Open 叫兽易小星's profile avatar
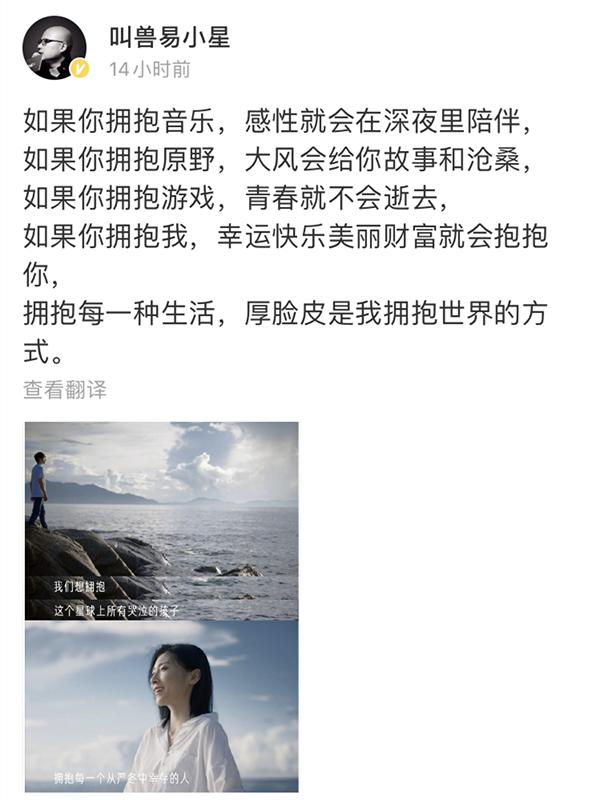The image size is (600, 800). [54, 47]
